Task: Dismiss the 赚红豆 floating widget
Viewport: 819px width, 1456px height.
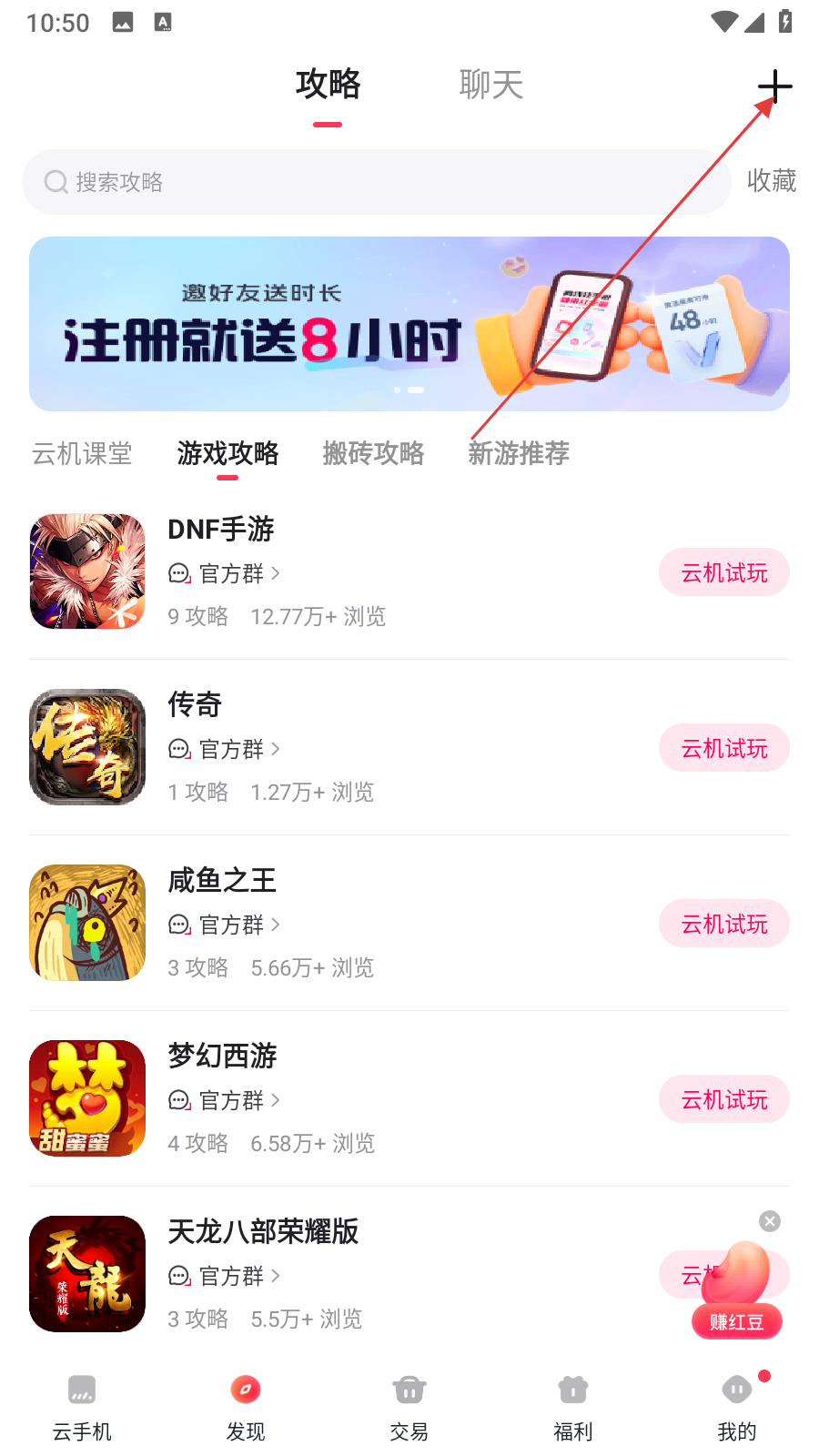Action: pos(770,1221)
